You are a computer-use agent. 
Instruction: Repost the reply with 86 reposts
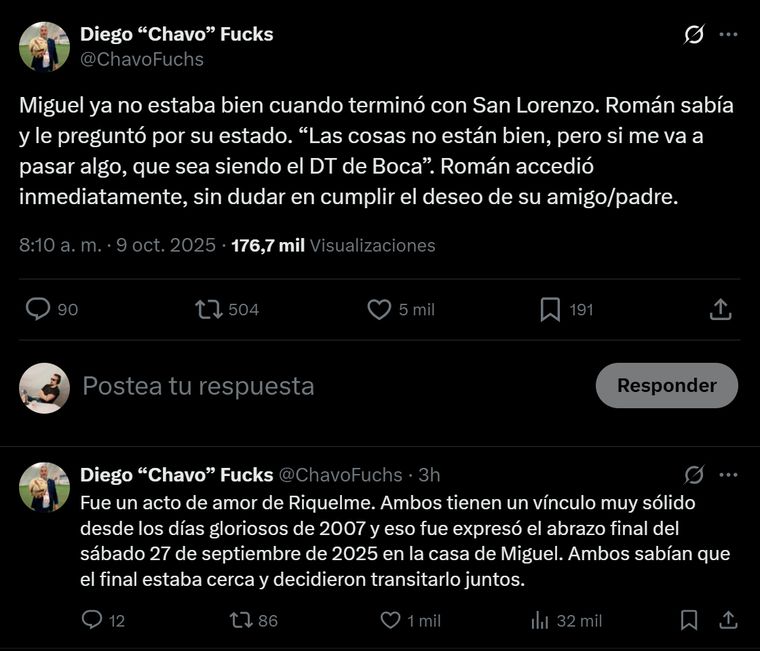tap(241, 621)
